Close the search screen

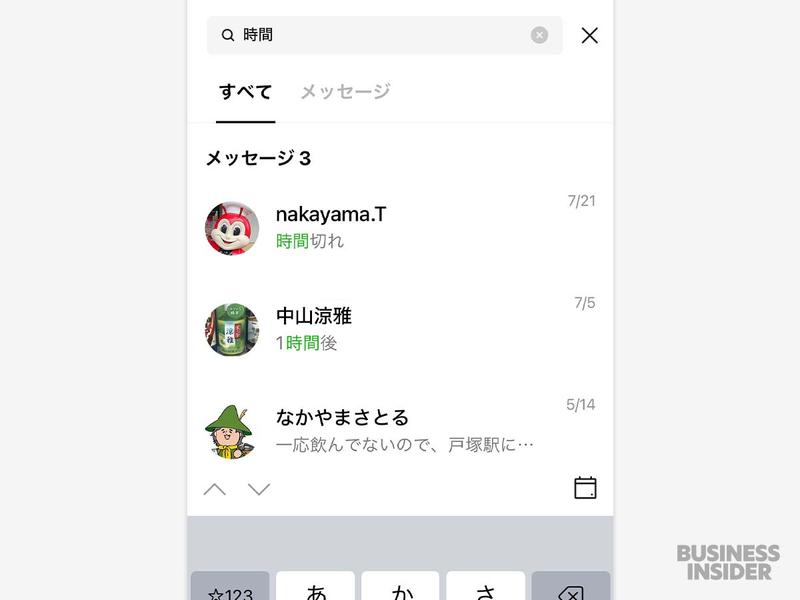click(x=590, y=35)
